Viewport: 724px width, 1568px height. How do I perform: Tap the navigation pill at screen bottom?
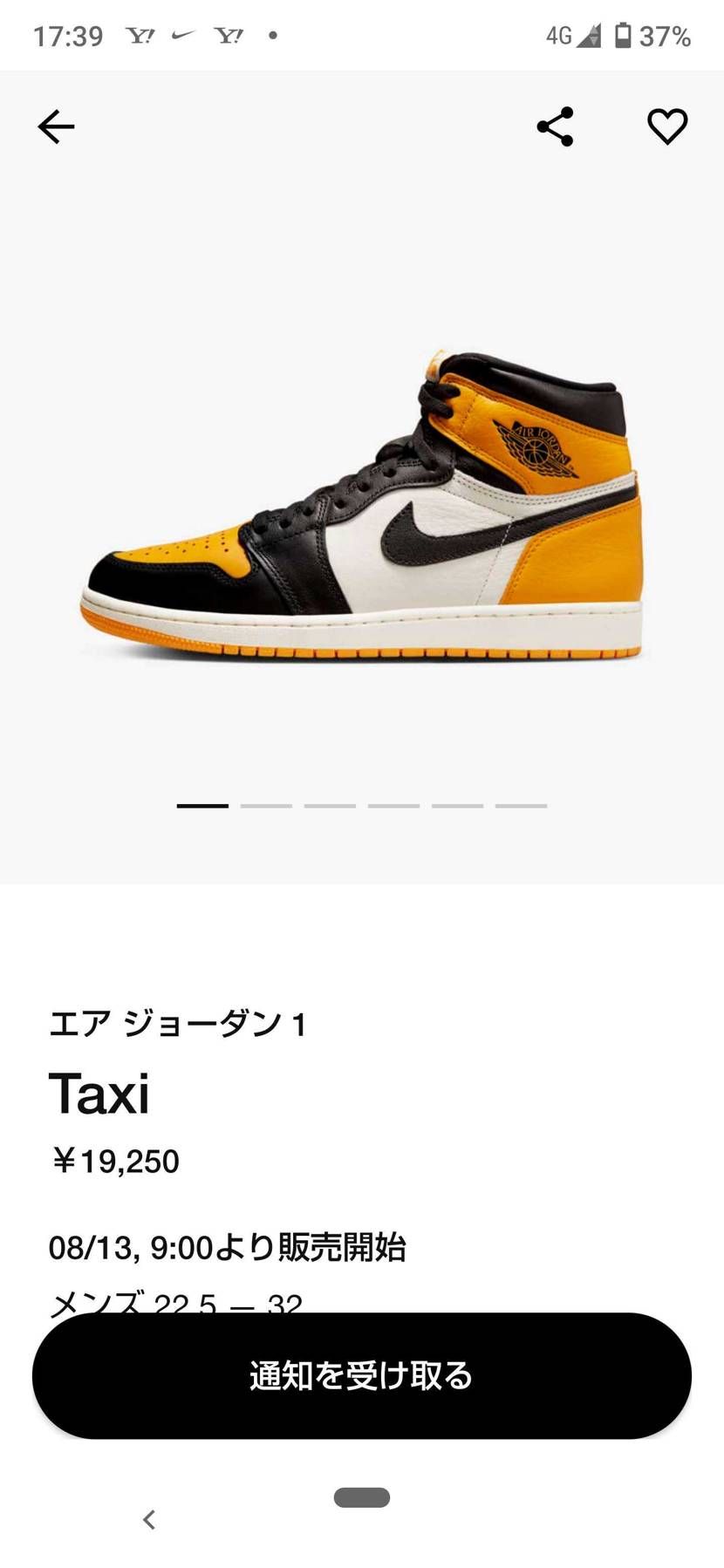click(361, 1496)
